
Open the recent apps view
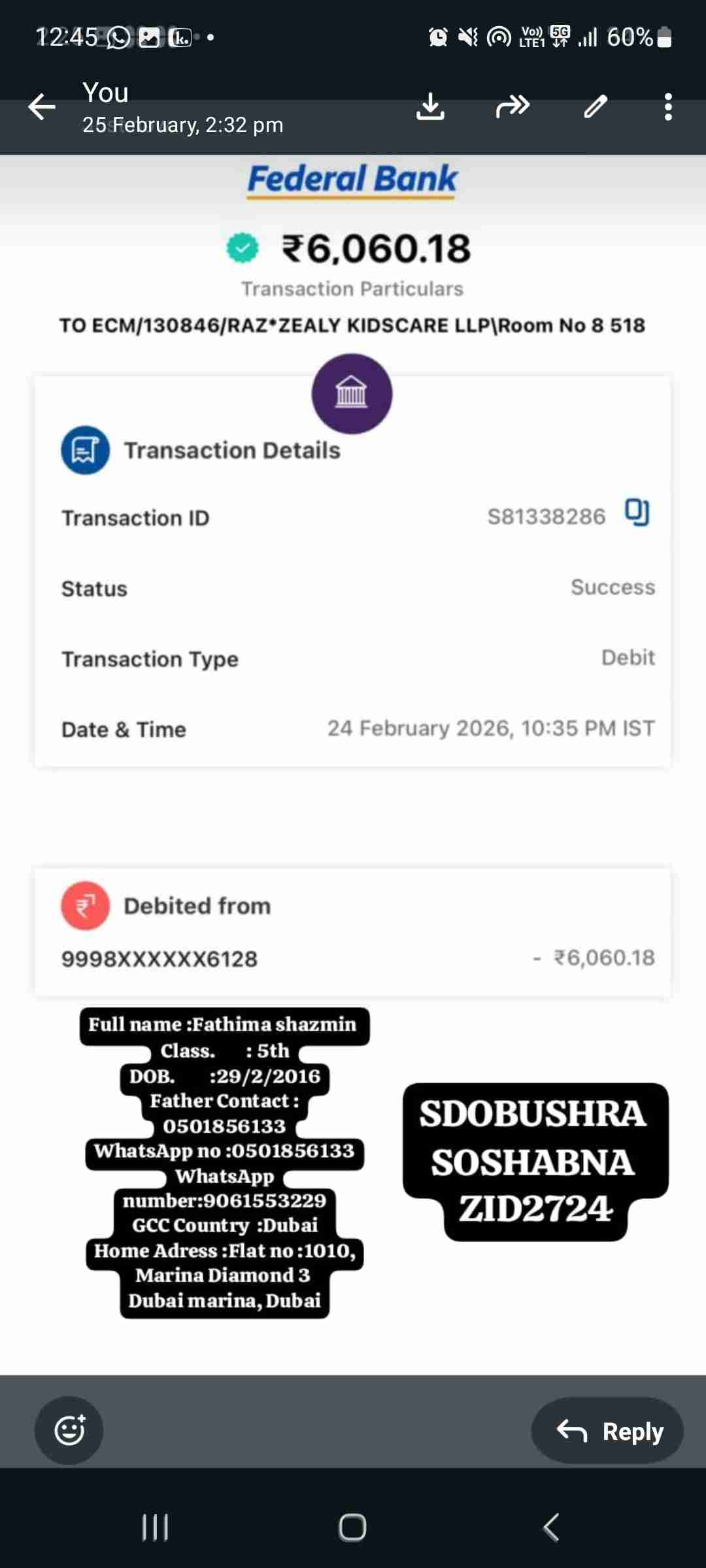coord(155,1527)
